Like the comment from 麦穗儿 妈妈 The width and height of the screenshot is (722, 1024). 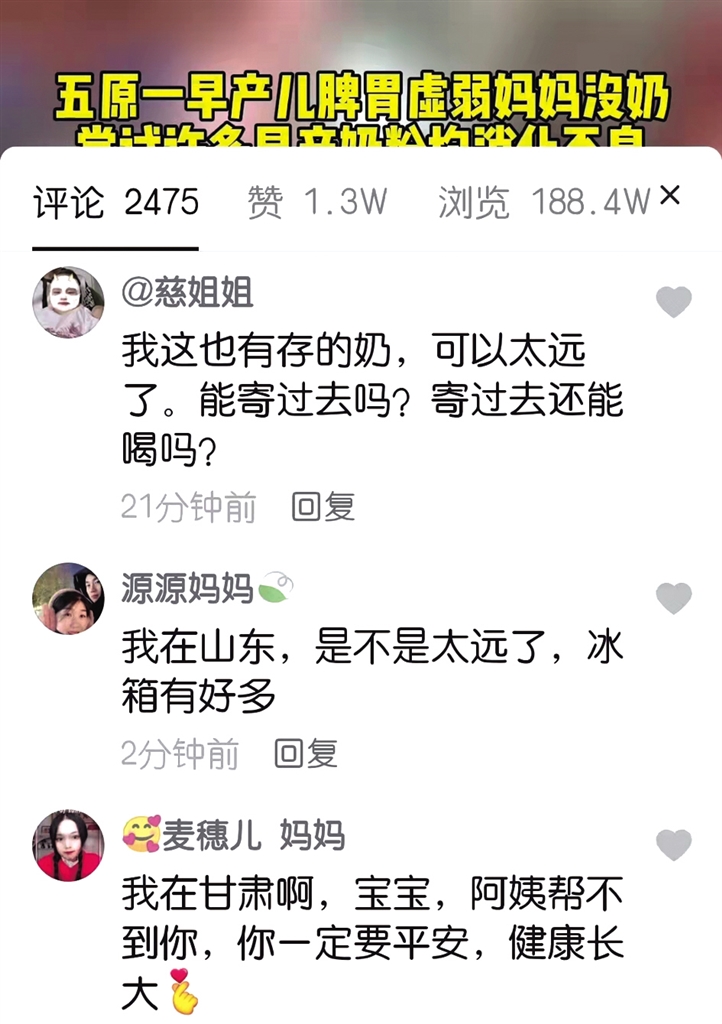(x=673, y=845)
